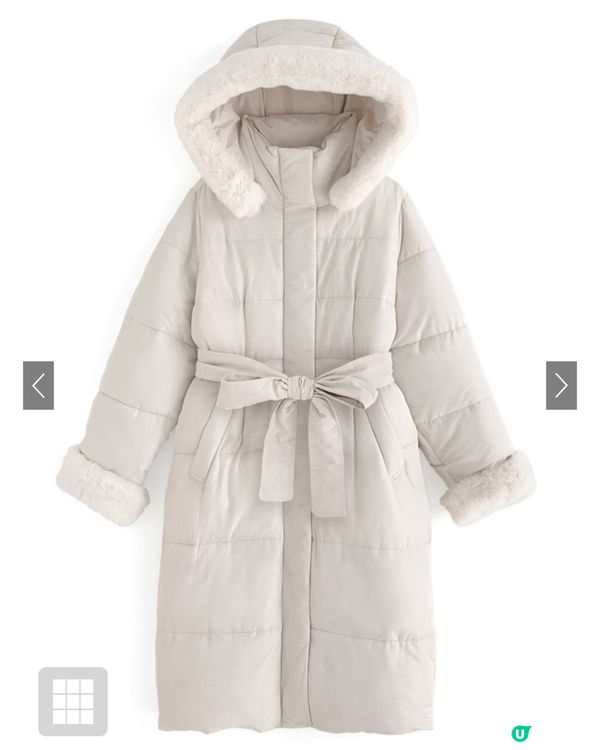Screen dimensions: 600x750
Task: Go to the previous product image
Action: pos(38,385)
